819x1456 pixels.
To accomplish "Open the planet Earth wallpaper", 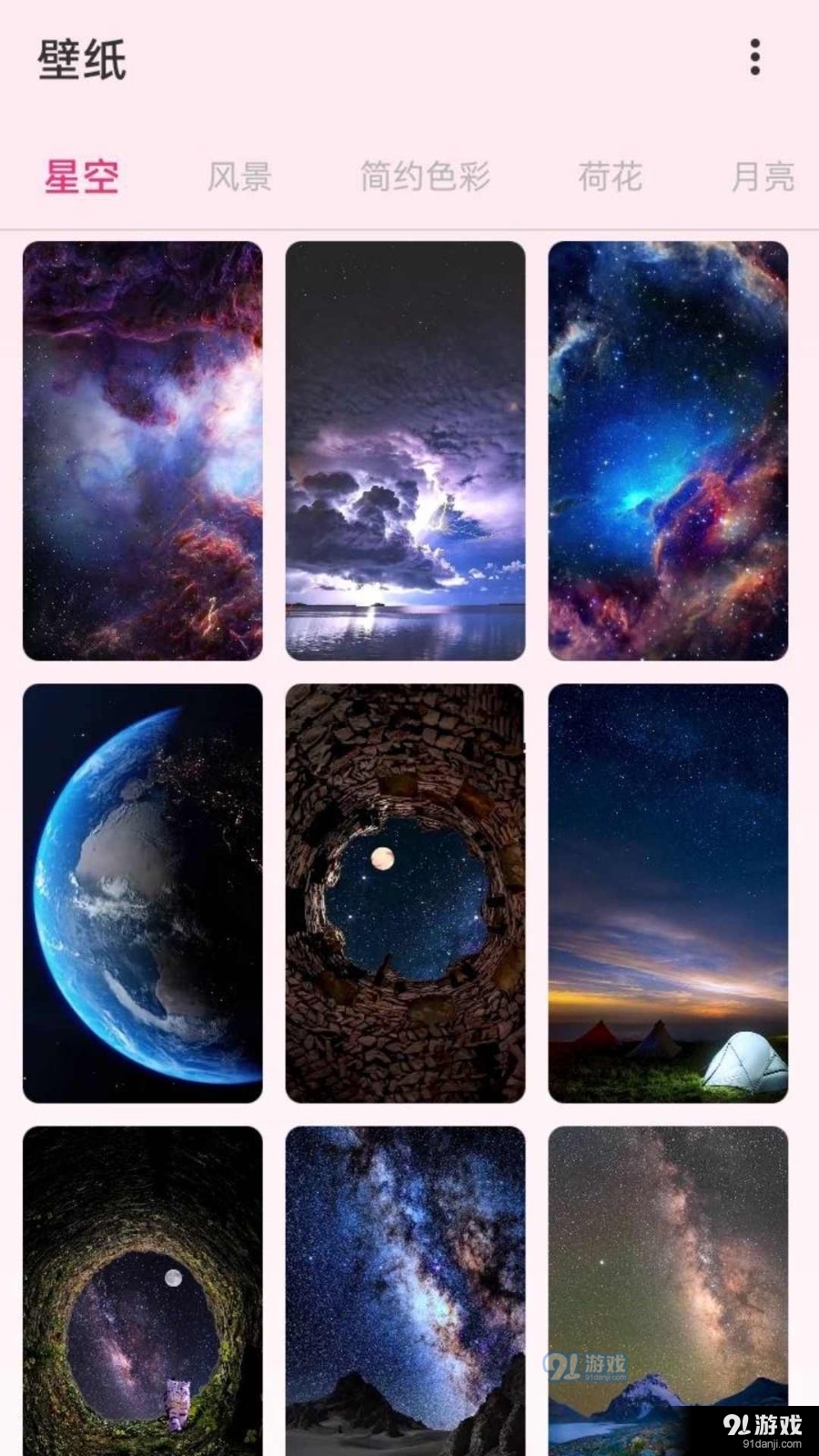I will point(143,893).
